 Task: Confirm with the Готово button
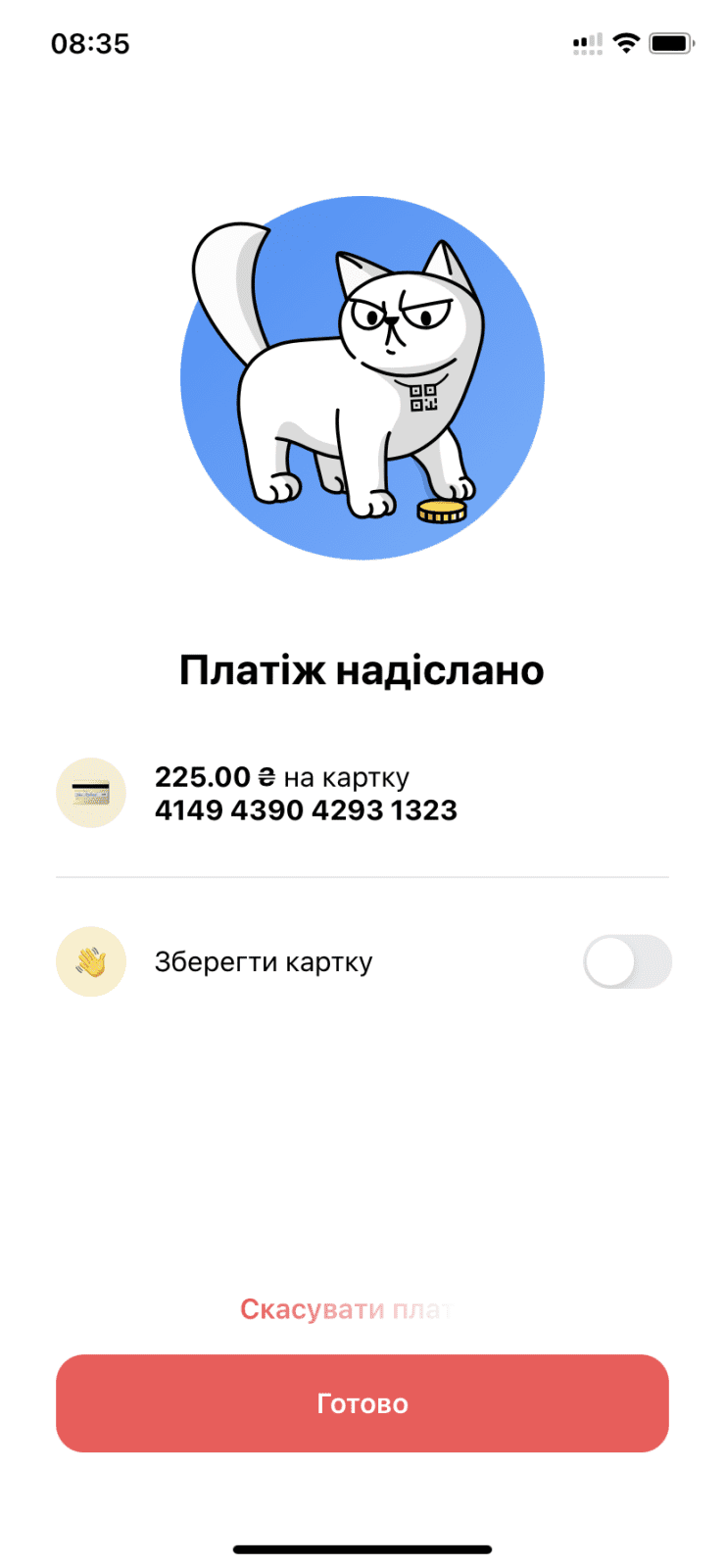(362, 1403)
